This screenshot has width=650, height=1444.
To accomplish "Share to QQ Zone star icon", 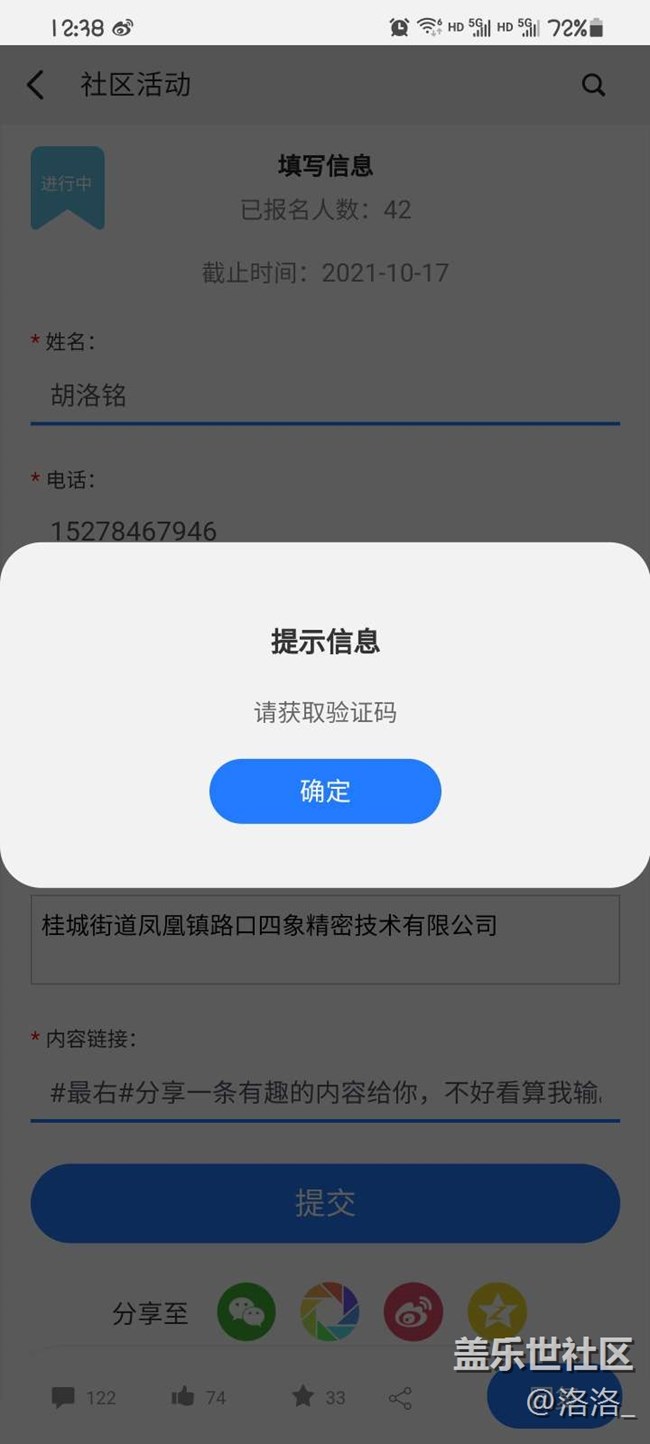I will [x=496, y=1312].
